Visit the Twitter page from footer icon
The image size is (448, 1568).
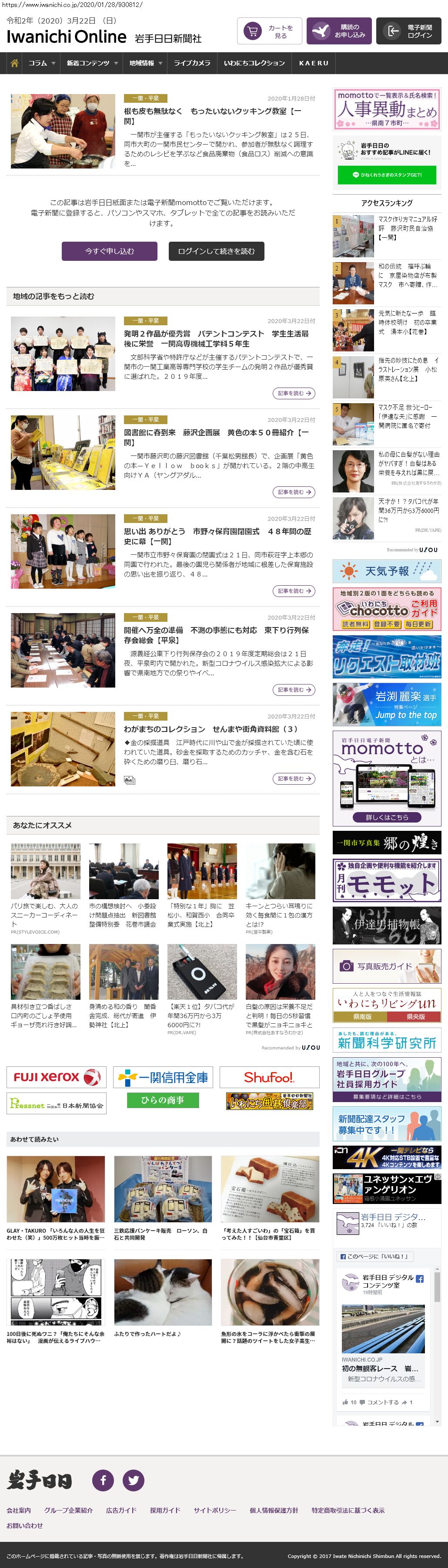point(134,1480)
